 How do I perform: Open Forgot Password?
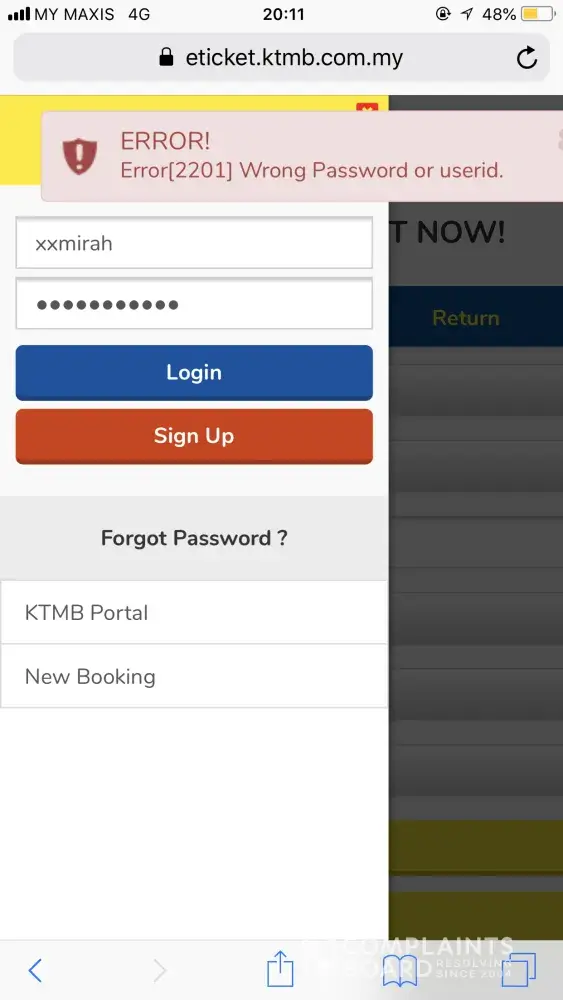tap(194, 538)
